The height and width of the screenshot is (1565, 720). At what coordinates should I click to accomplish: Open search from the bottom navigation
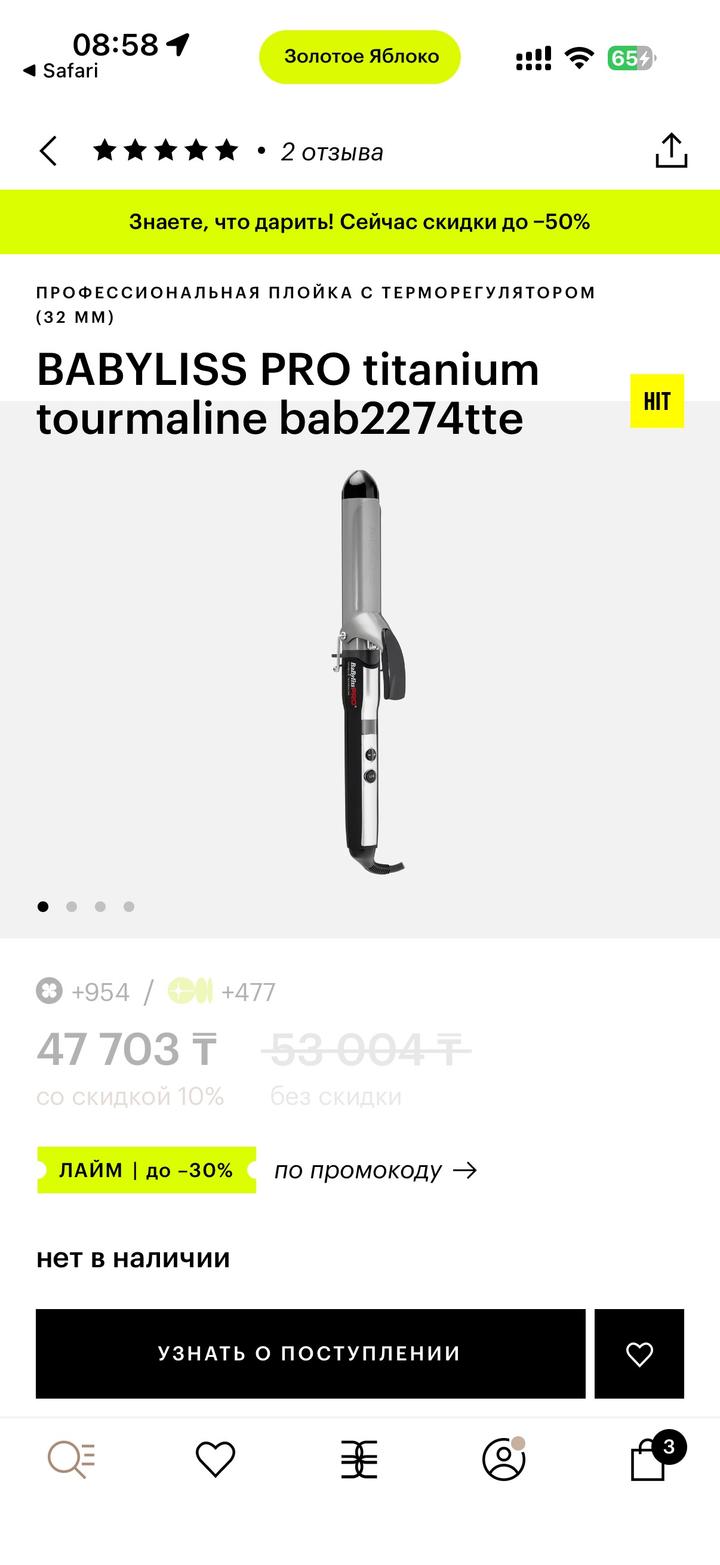pos(72,1459)
